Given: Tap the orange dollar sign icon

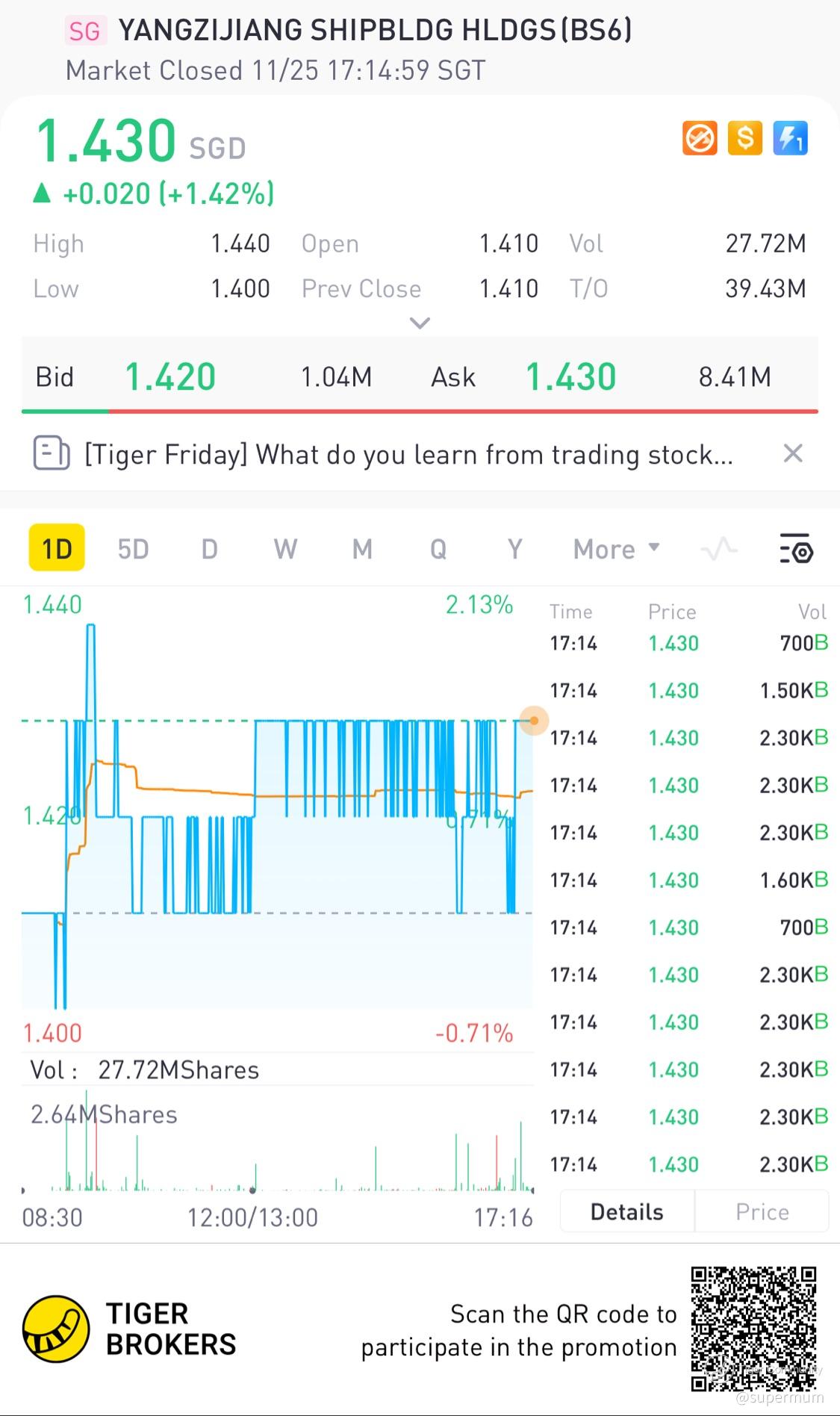Looking at the screenshot, I should click(x=744, y=138).
